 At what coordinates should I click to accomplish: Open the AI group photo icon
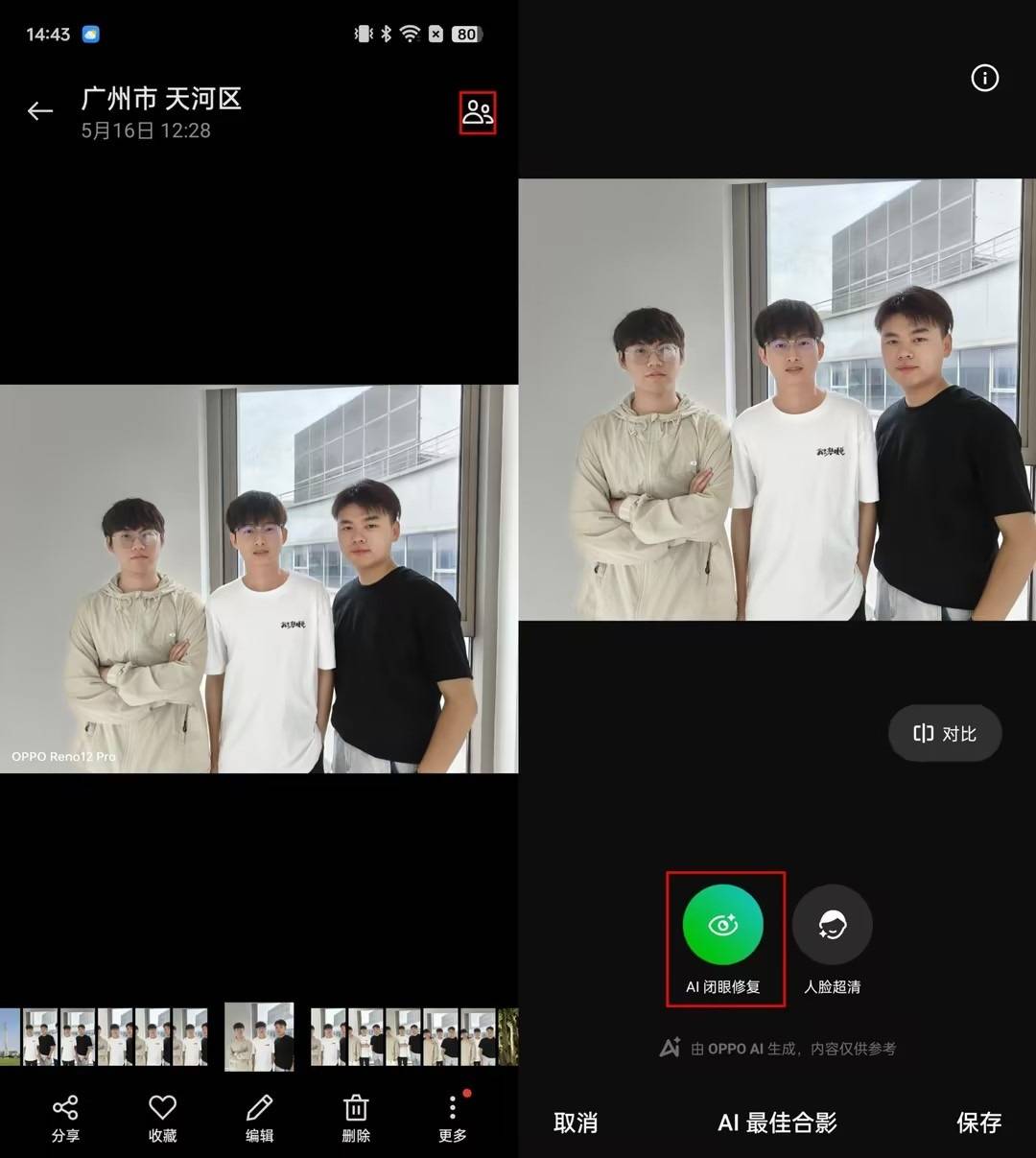pyautogui.click(x=478, y=112)
